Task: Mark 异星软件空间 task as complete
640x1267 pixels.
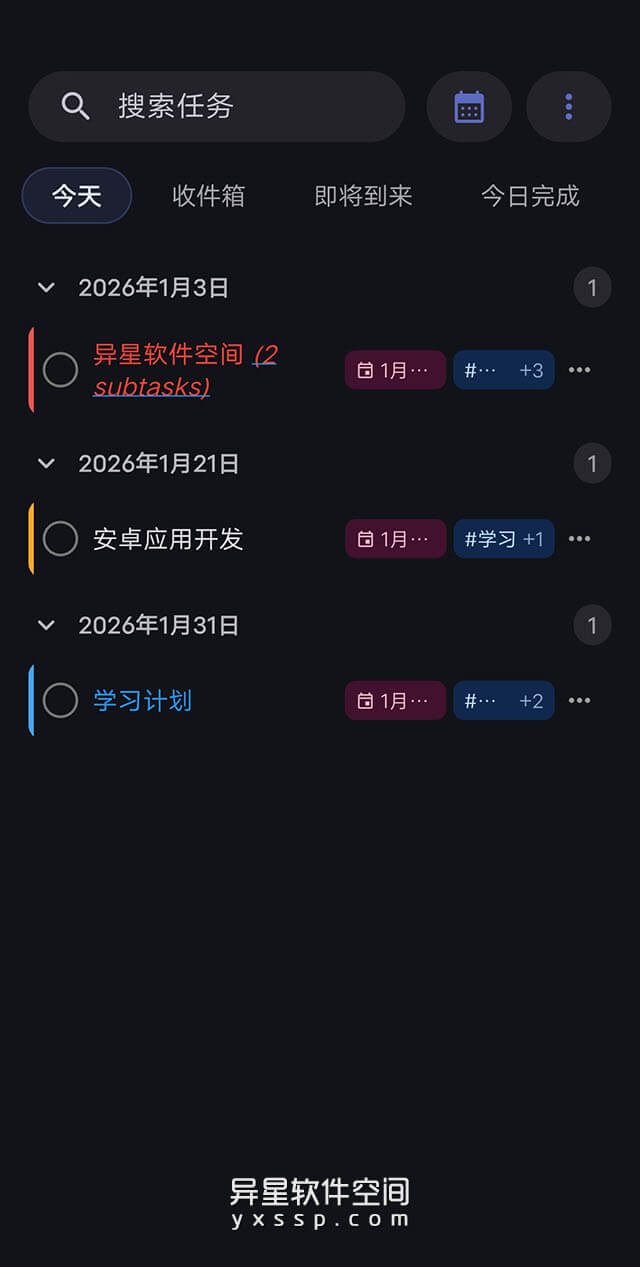Action: [60, 370]
